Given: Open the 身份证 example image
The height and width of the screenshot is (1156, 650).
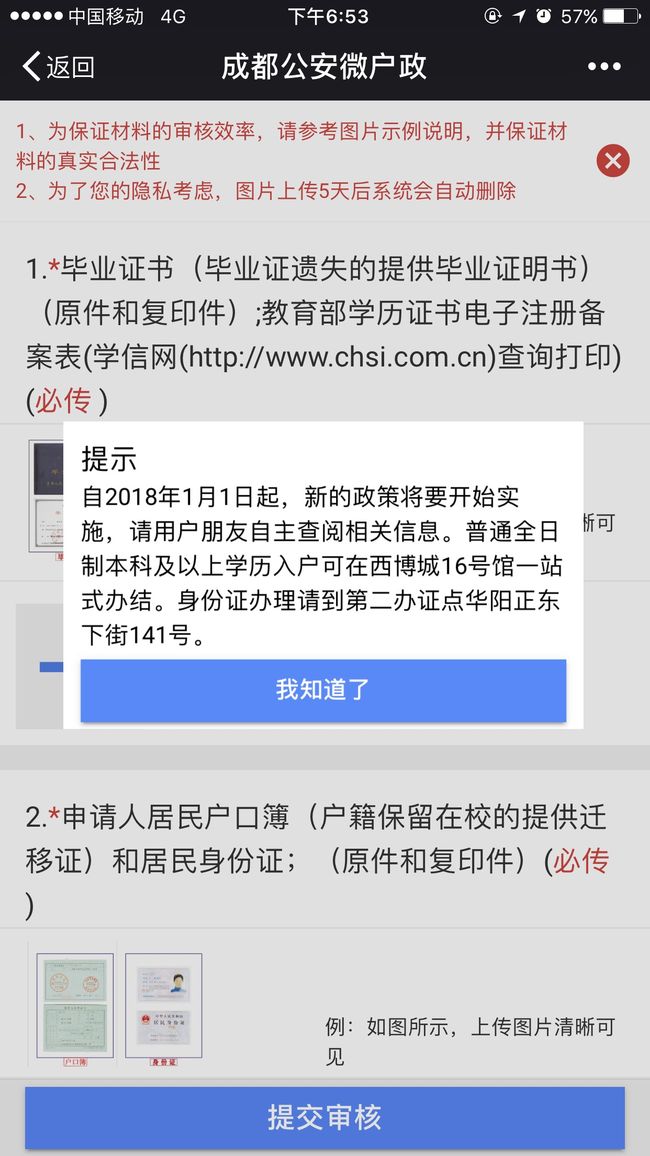Looking at the screenshot, I should pos(164,1008).
